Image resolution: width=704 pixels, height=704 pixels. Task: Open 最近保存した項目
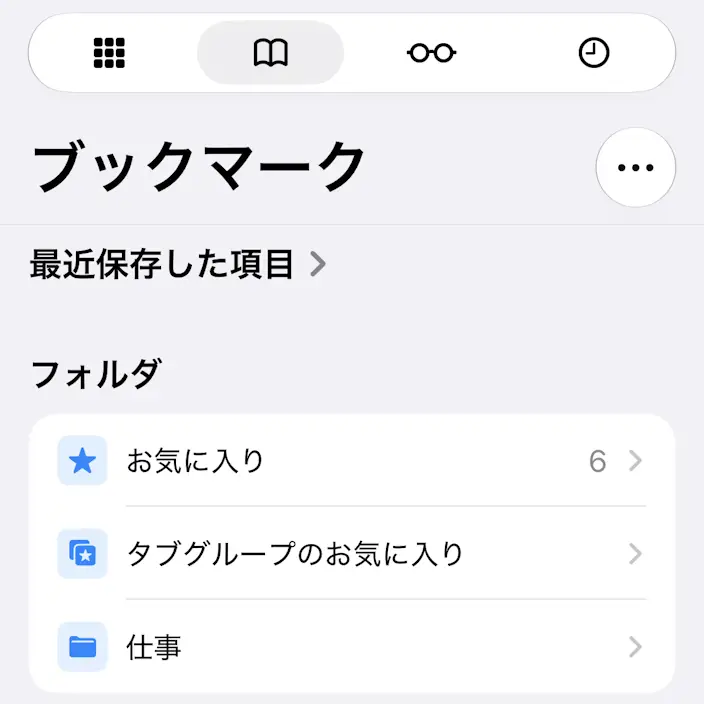point(178,264)
